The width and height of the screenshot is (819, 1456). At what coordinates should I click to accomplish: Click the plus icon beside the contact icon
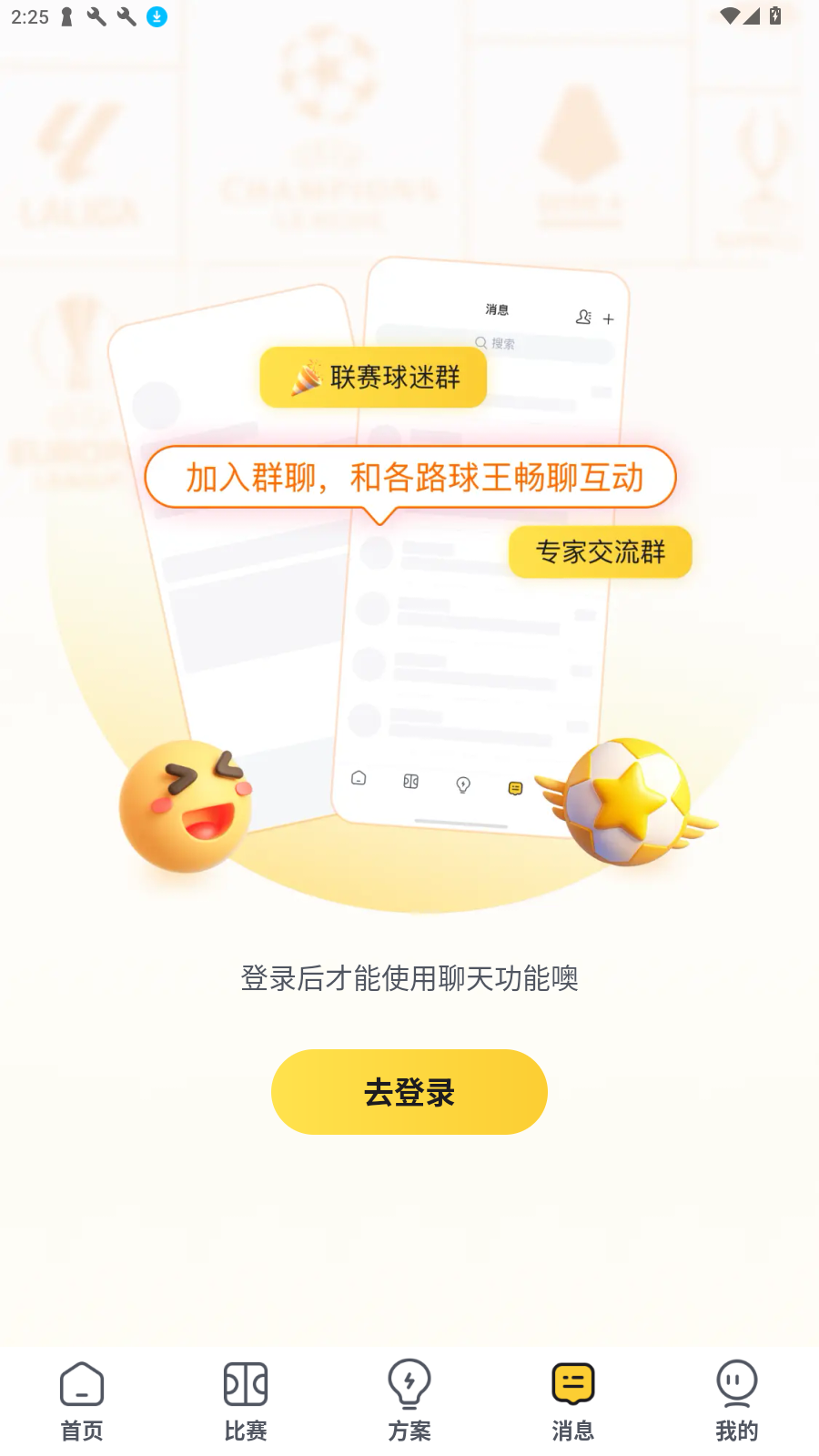point(609,319)
